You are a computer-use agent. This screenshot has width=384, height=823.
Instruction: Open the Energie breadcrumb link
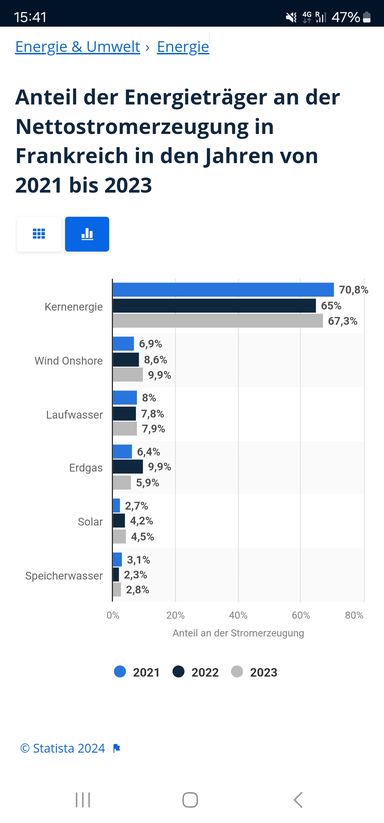click(x=183, y=47)
